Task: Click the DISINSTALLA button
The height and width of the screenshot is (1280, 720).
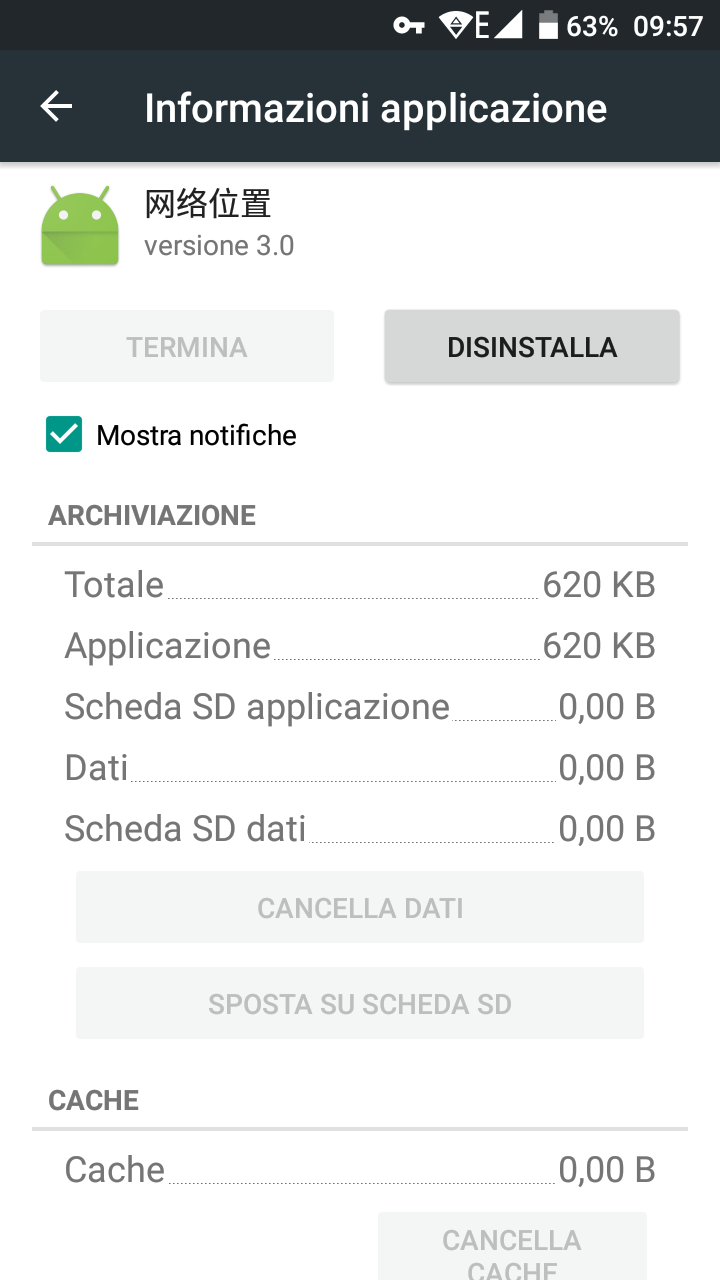Action: click(x=532, y=346)
